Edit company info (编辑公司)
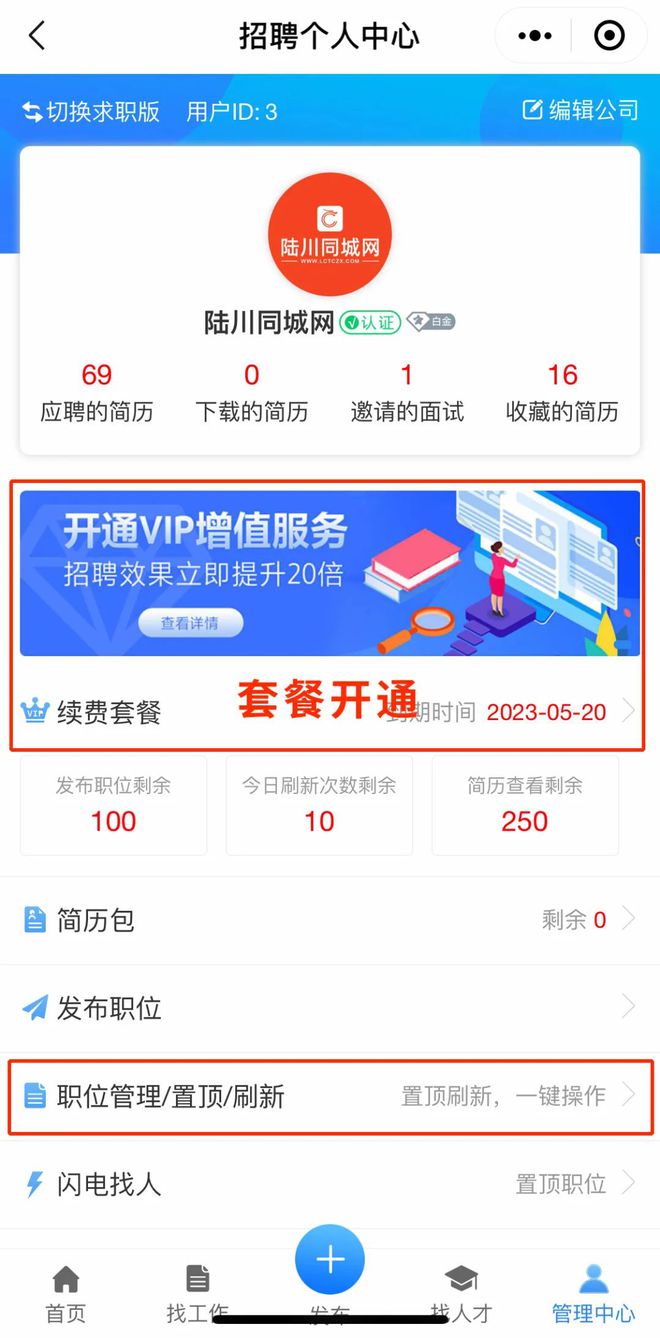 [x=580, y=110]
